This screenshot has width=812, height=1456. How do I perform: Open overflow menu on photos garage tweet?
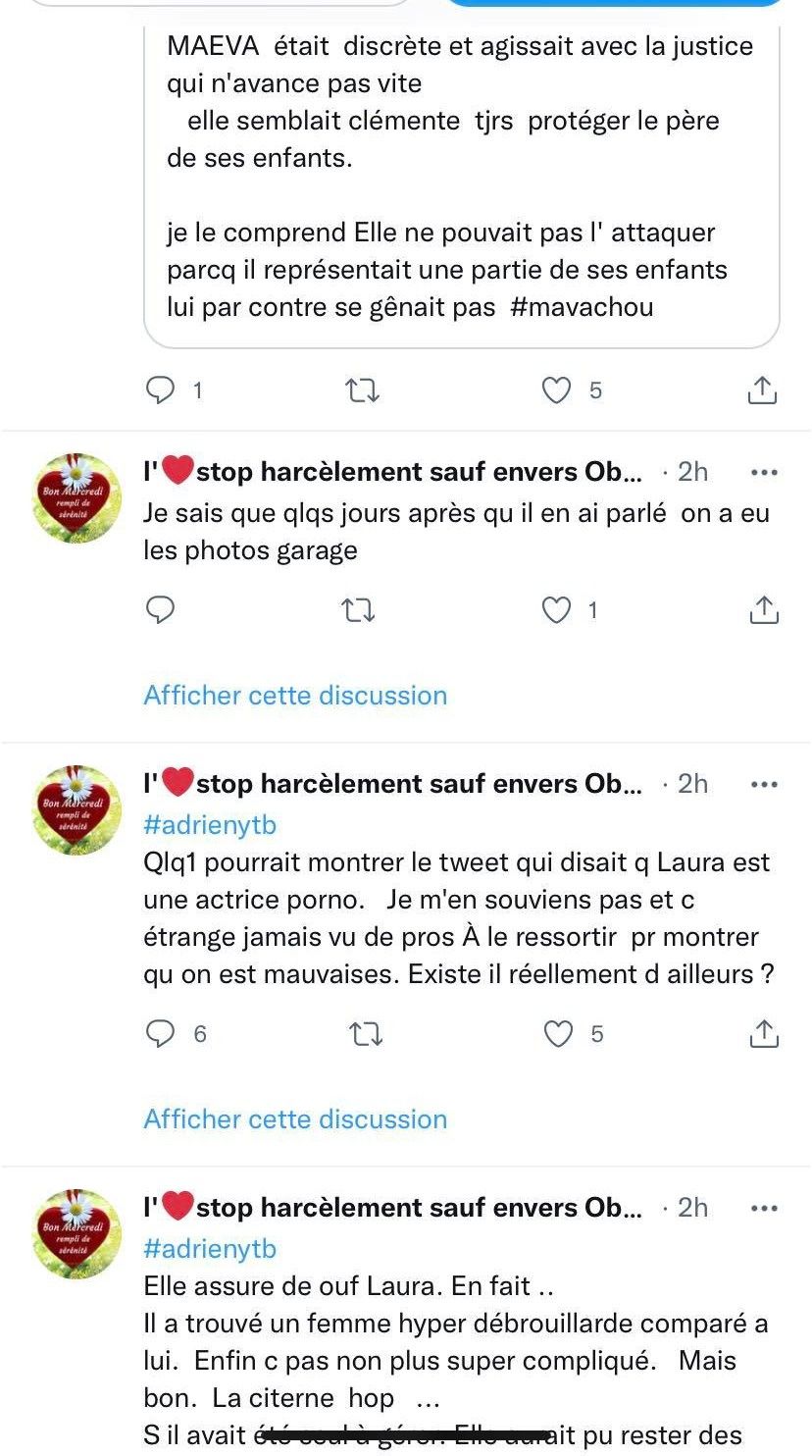tap(763, 472)
